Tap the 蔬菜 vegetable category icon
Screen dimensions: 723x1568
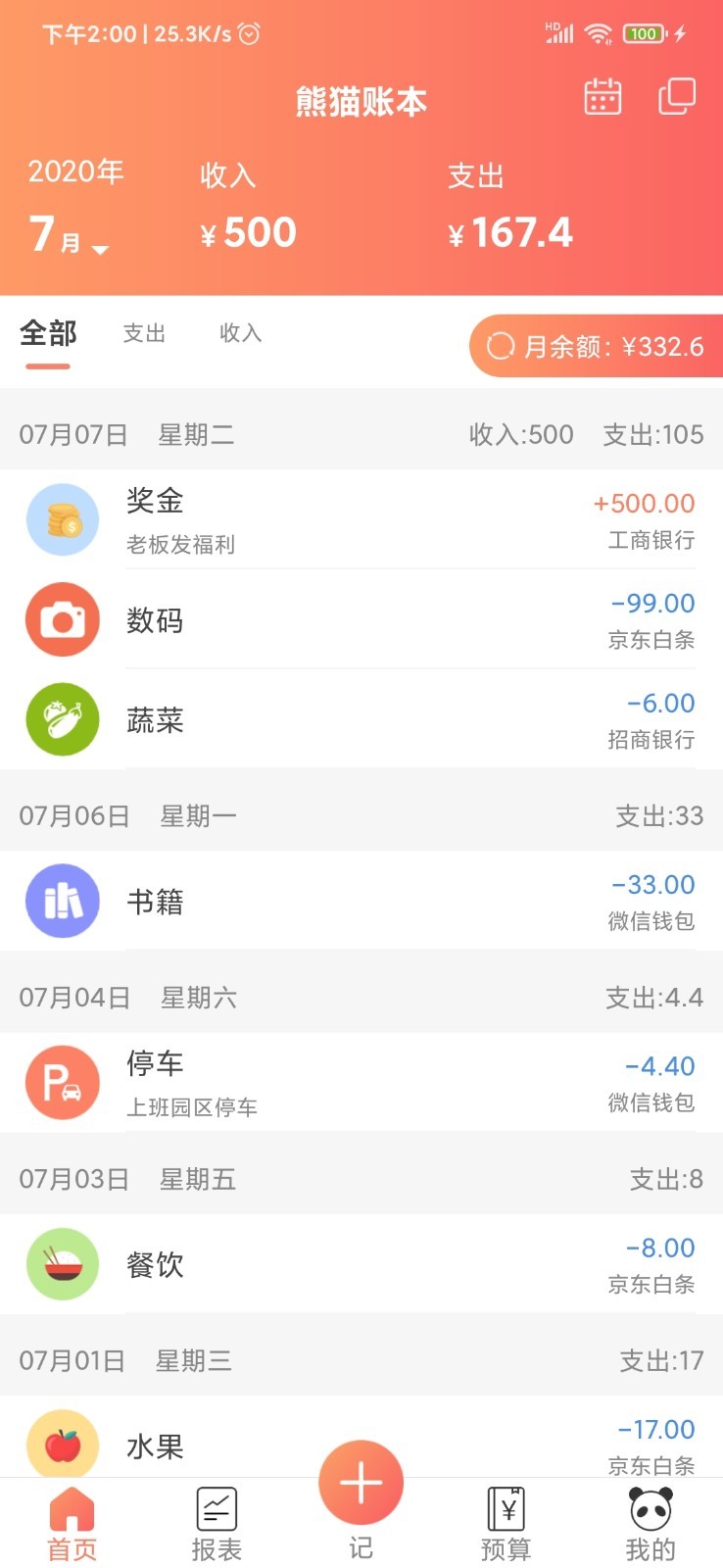[x=63, y=719]
